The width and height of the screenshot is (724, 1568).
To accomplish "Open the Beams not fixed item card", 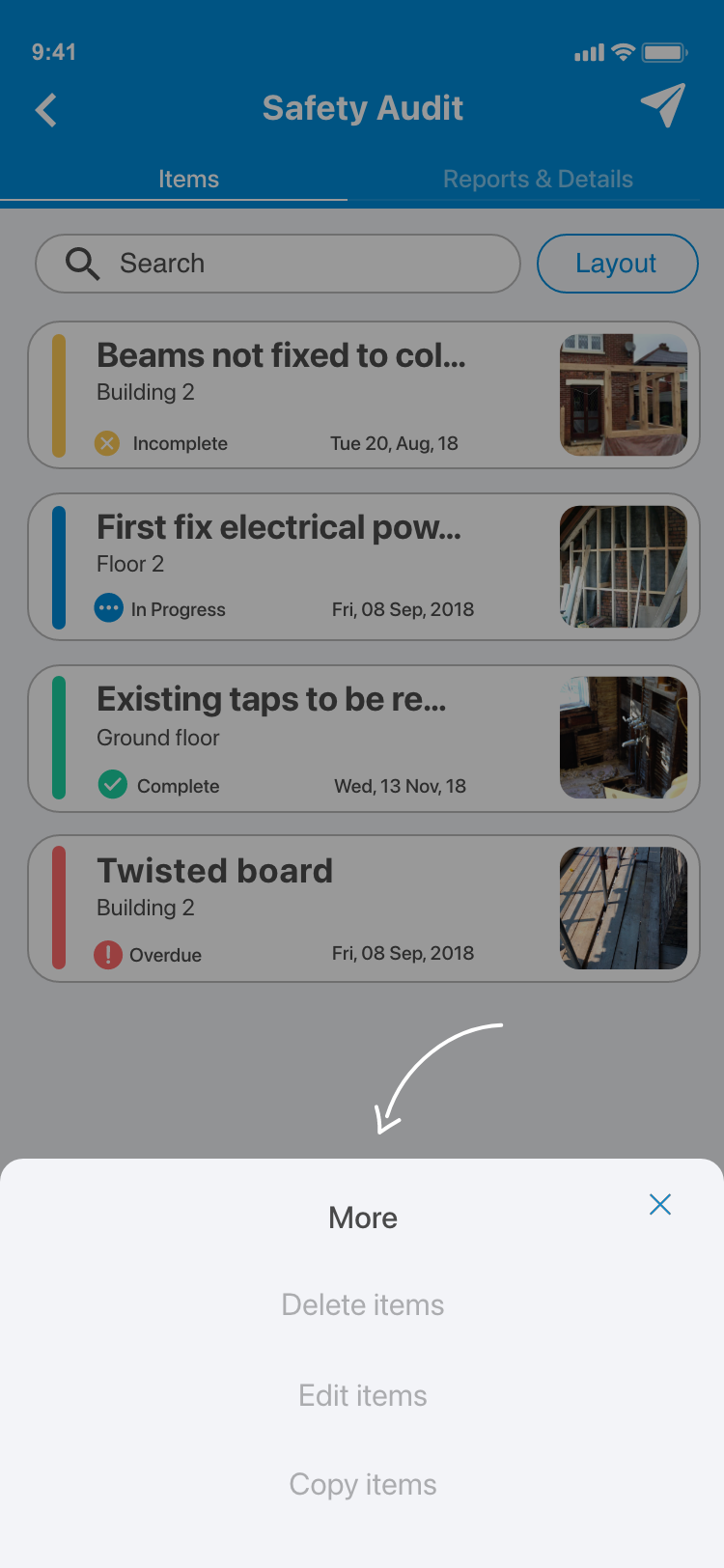I will pos(319,395).
